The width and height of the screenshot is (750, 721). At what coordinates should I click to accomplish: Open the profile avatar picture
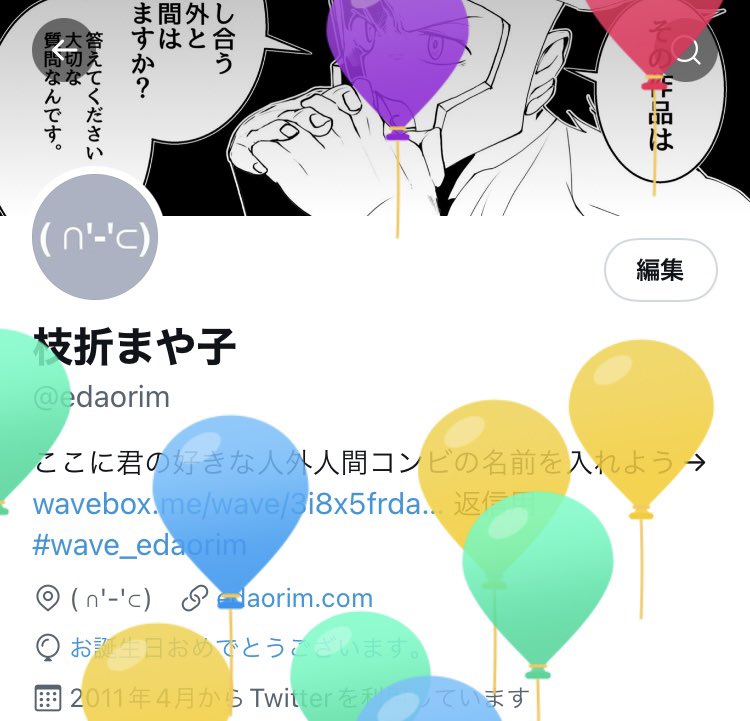(96, 238)
